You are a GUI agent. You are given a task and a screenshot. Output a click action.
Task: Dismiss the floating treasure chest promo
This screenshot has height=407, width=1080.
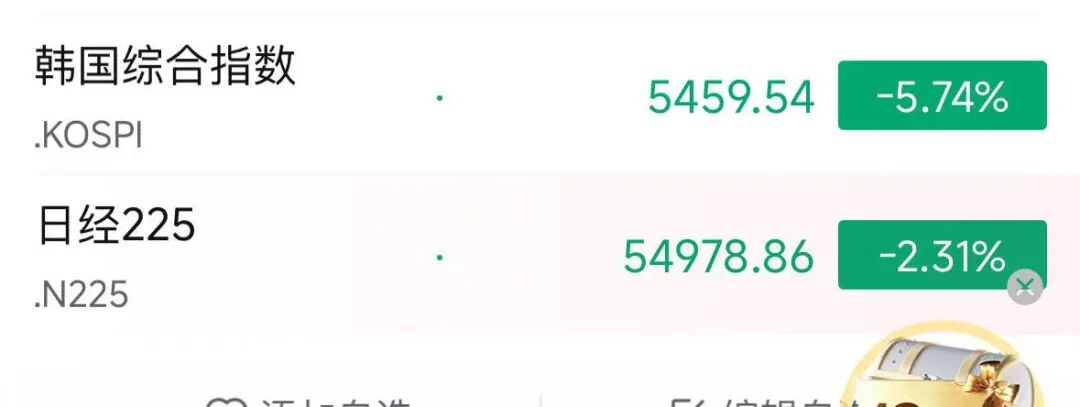(x=1025, y=288)
